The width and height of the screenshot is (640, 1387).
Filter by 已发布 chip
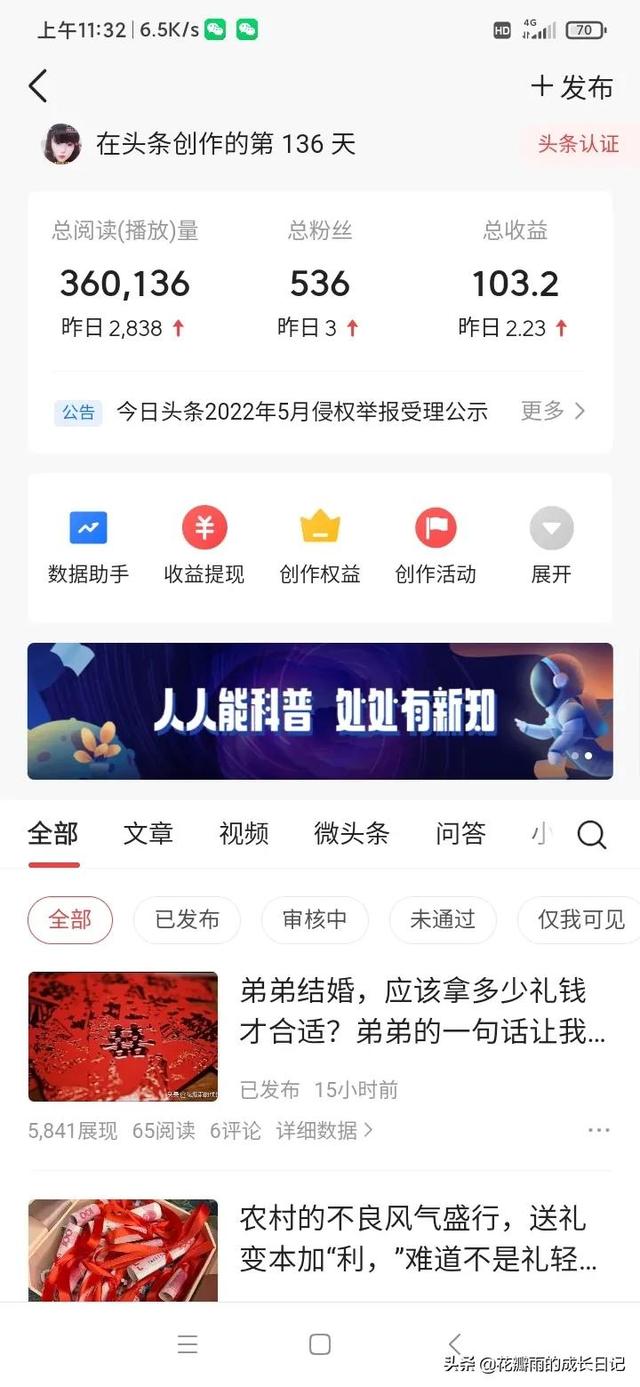pyautogui.click(x=187, y=920)
